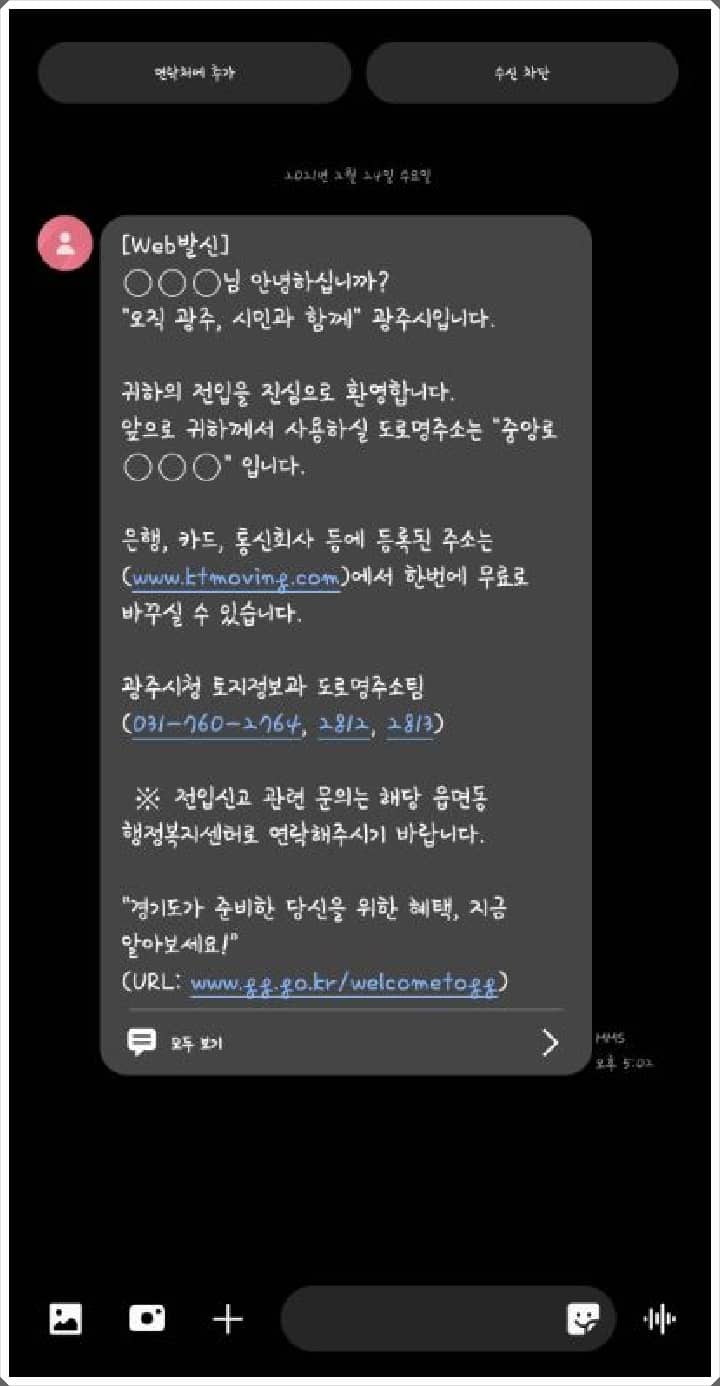Open the camera to attach a photo

147,1319
